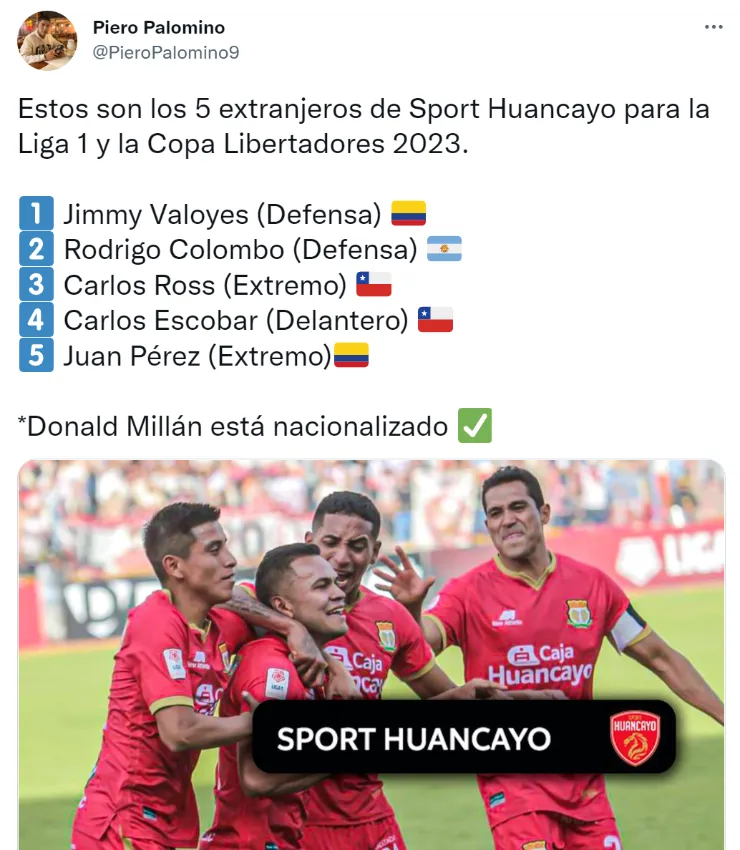This screenshot has height=850, width=740.
Task: Open the tweet's three-dot overflow menu
Action: coord(713,28)
